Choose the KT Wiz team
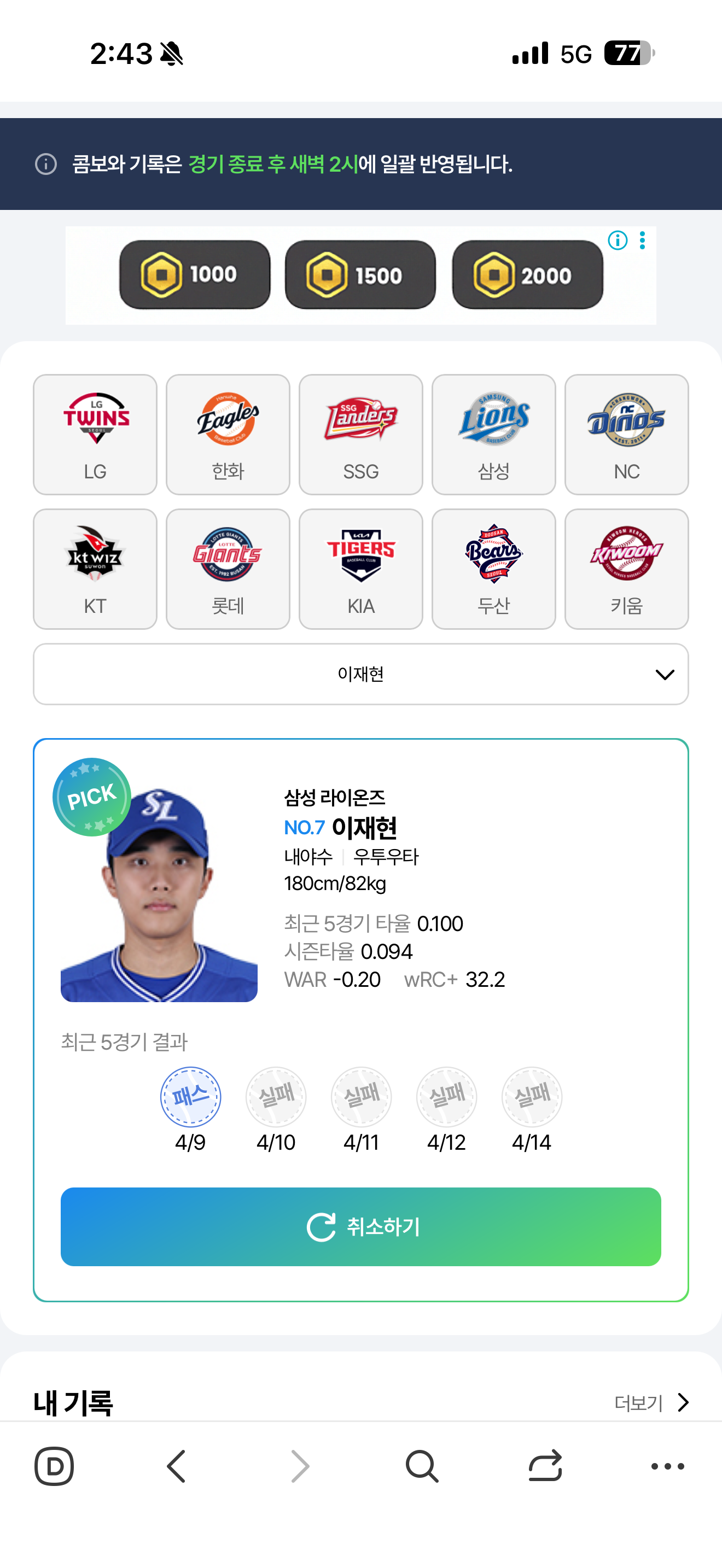Screen dimensions: 722x1568 click(95, 569)
